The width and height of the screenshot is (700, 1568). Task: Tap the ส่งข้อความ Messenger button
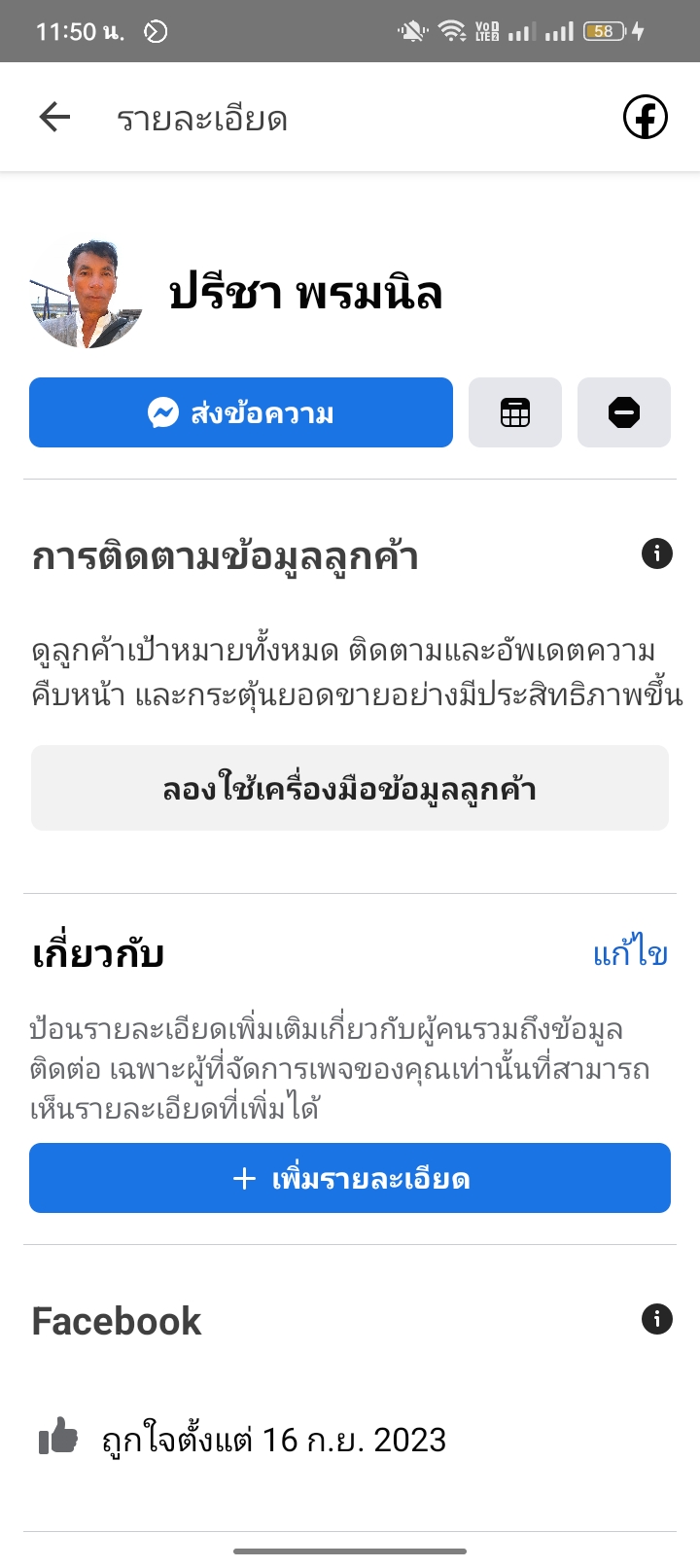tap(241, 412)
